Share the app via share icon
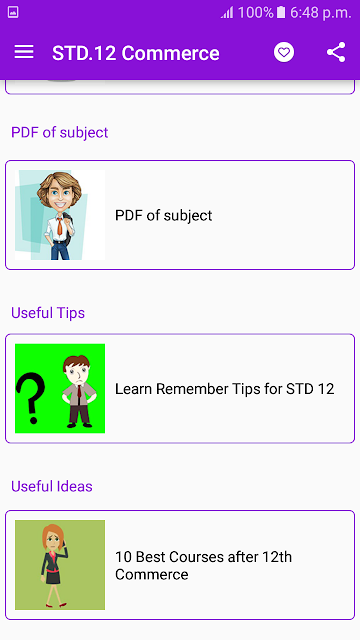 coord(336,52)
